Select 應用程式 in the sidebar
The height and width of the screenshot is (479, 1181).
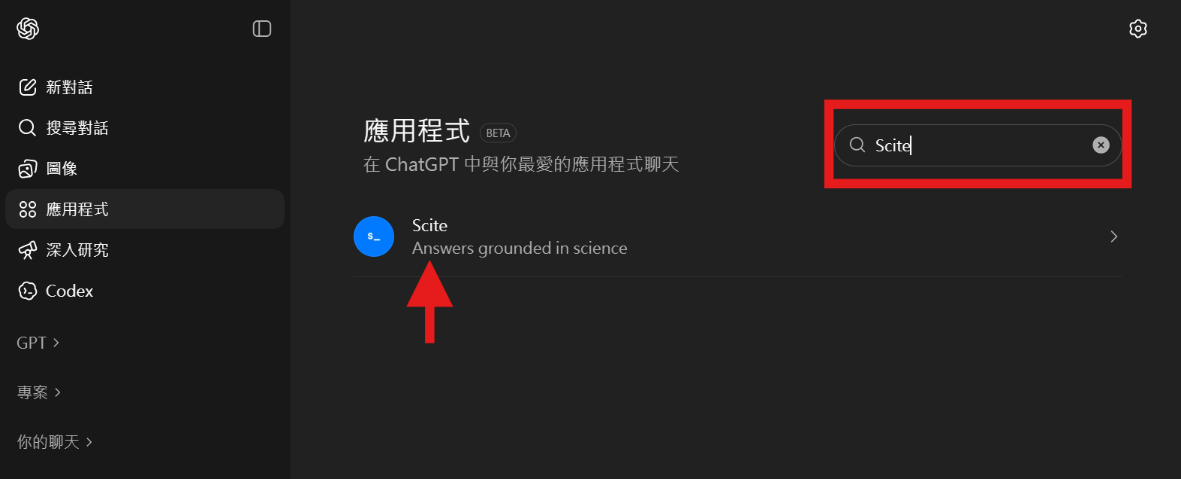pyautogui.click(x=76, y=210)
